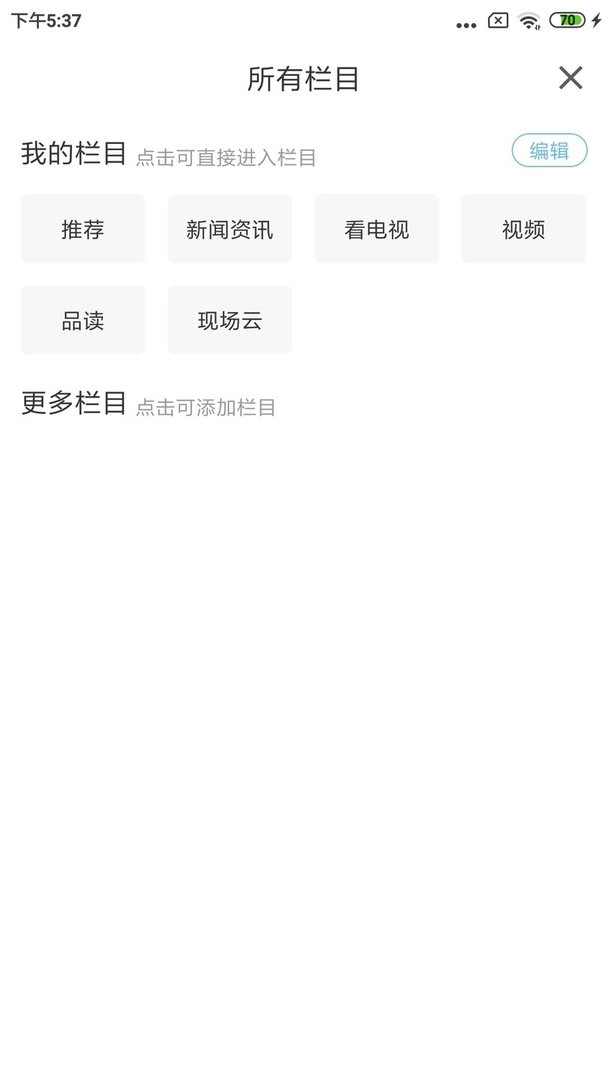Select the 看电视 column

377,229
